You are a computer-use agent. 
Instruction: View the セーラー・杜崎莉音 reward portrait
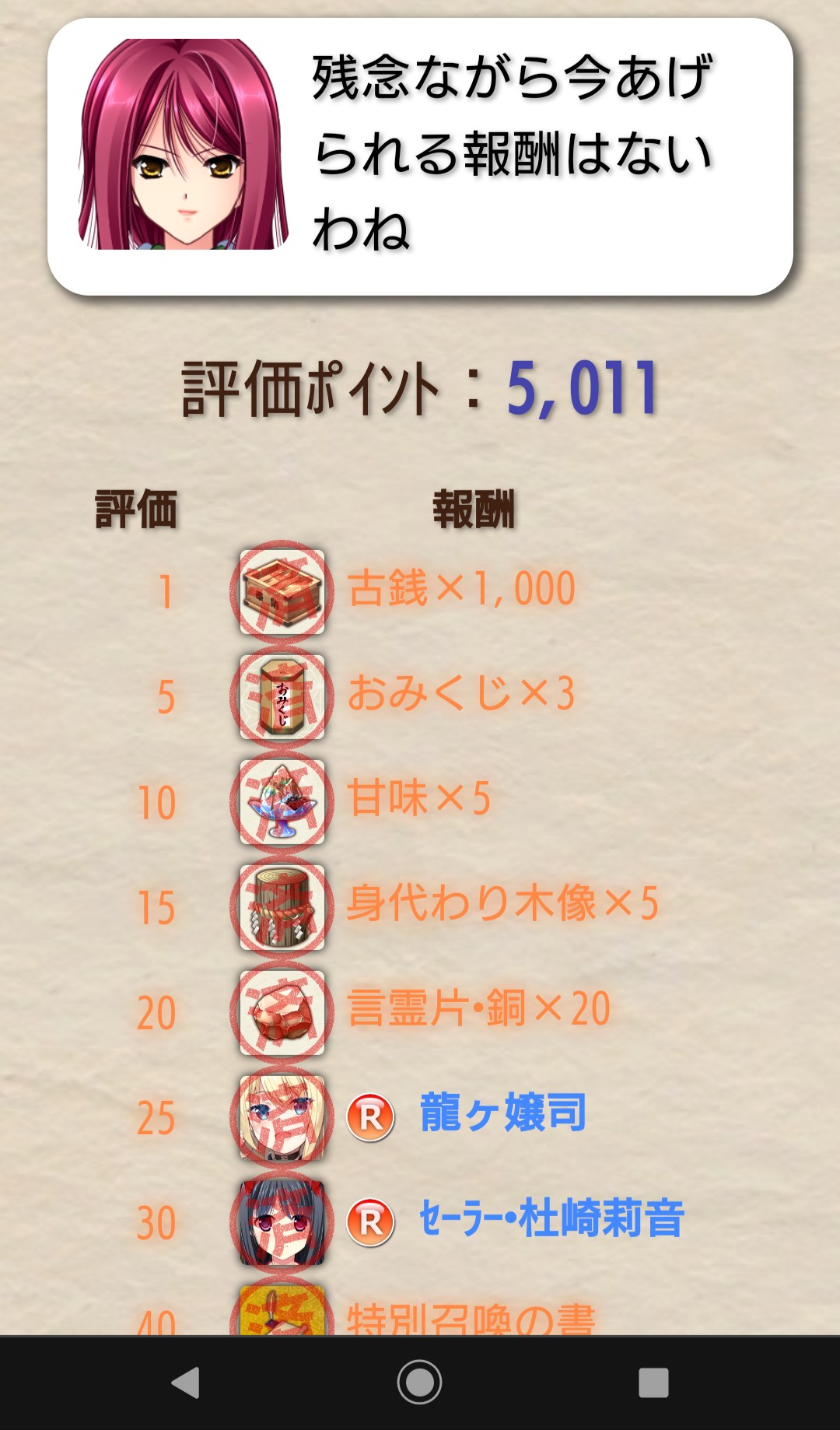282,1222
